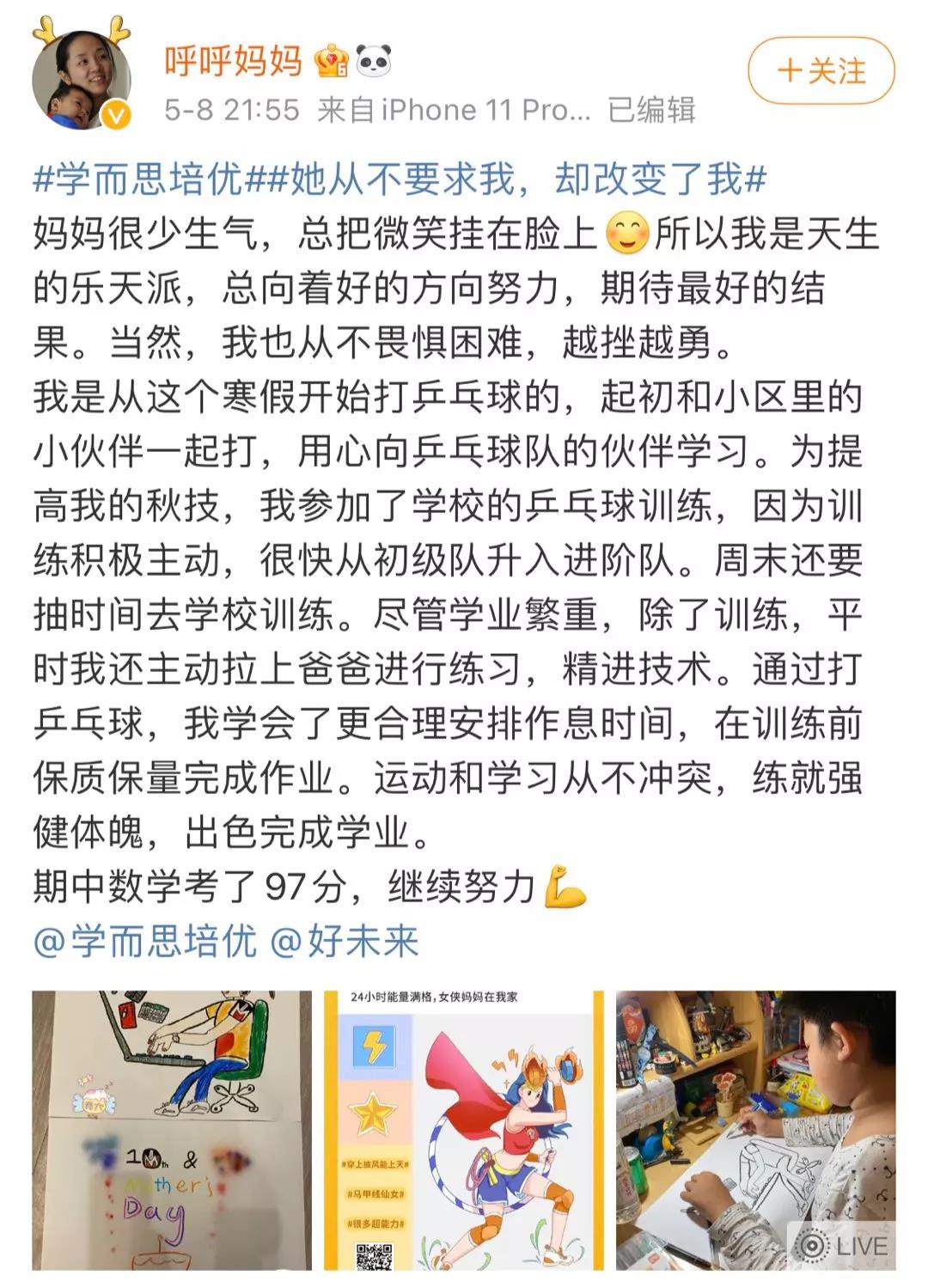
Task: Visit the @学而思培优 mention
Action: click(144, 941)
